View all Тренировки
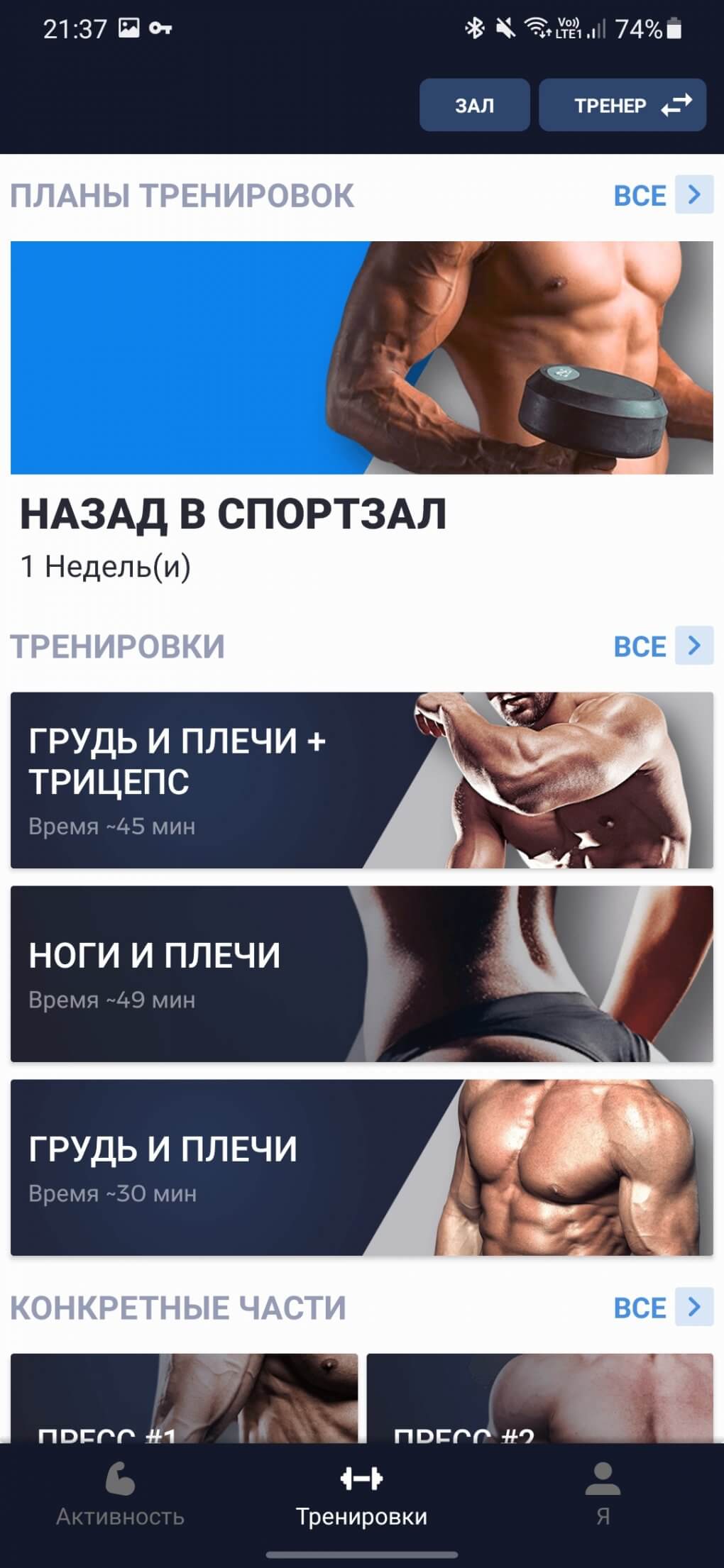The image size is (724, 1568). click(663, 646)
